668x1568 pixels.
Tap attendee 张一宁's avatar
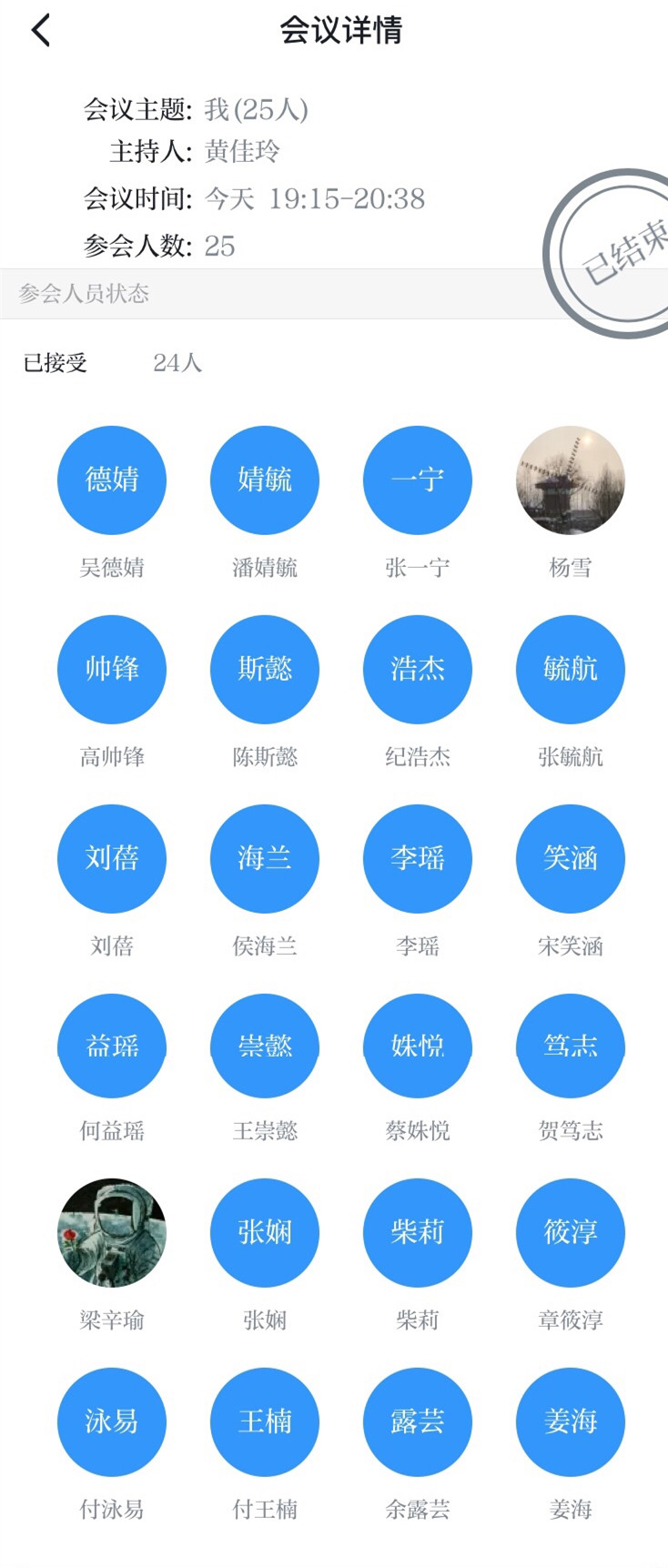[418, 480]
